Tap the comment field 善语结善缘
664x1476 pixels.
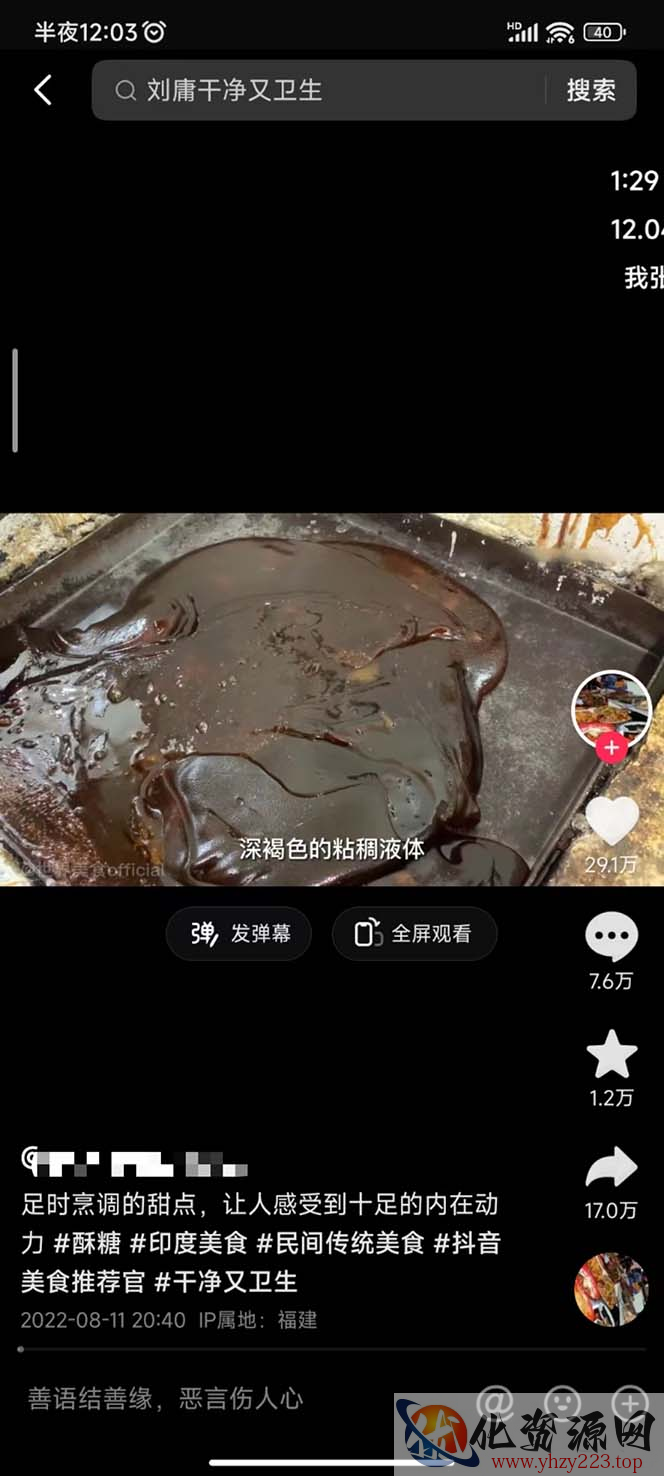165,1398
